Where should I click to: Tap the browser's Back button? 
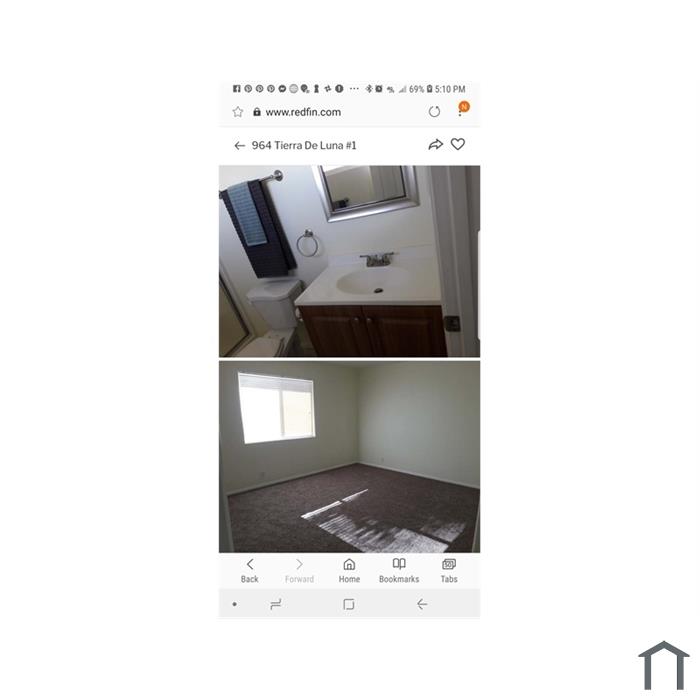pos(250,570)
